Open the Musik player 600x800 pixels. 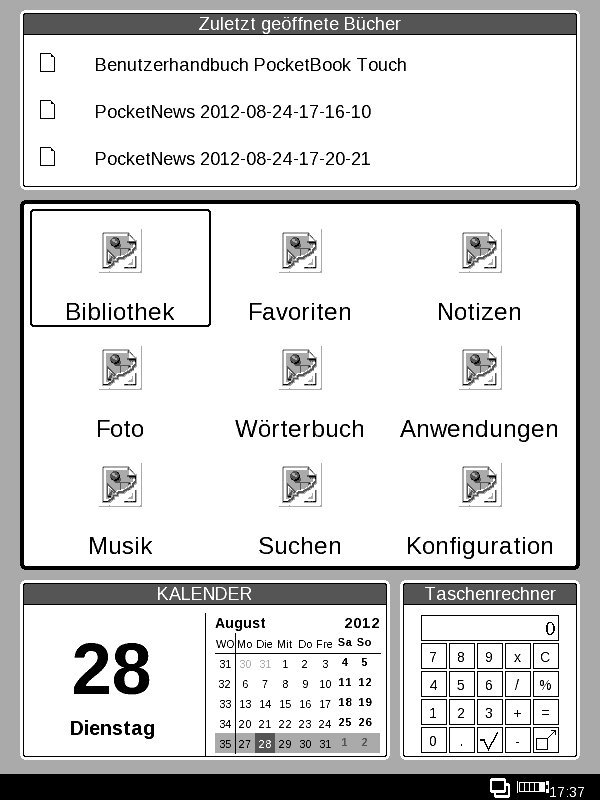120,504
